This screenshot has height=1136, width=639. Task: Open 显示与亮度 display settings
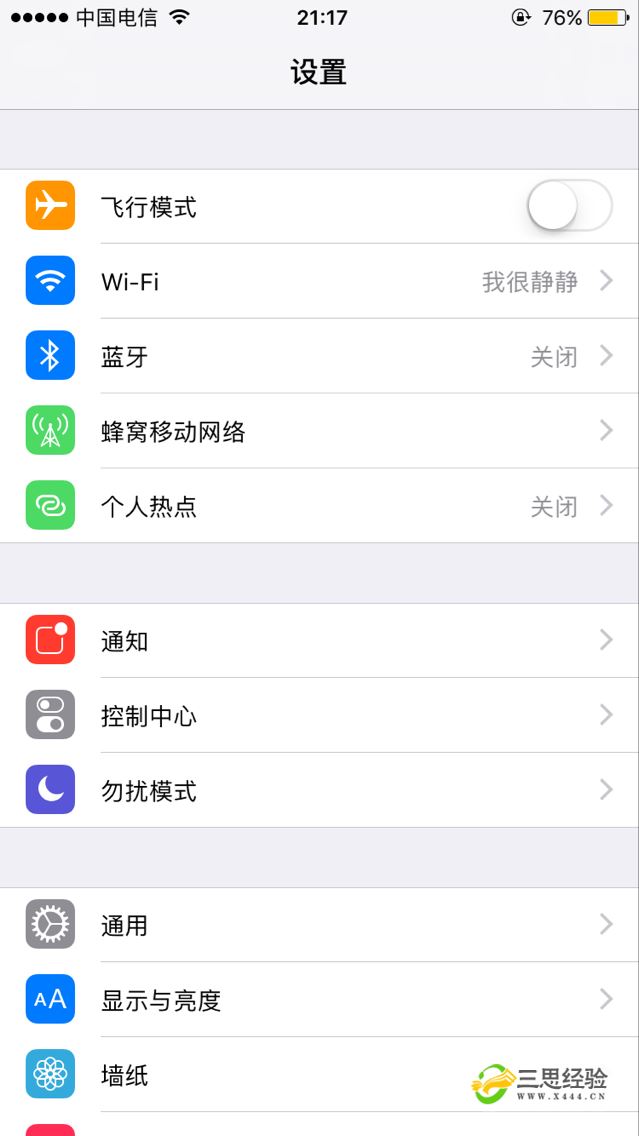[x=319, y=1000]
